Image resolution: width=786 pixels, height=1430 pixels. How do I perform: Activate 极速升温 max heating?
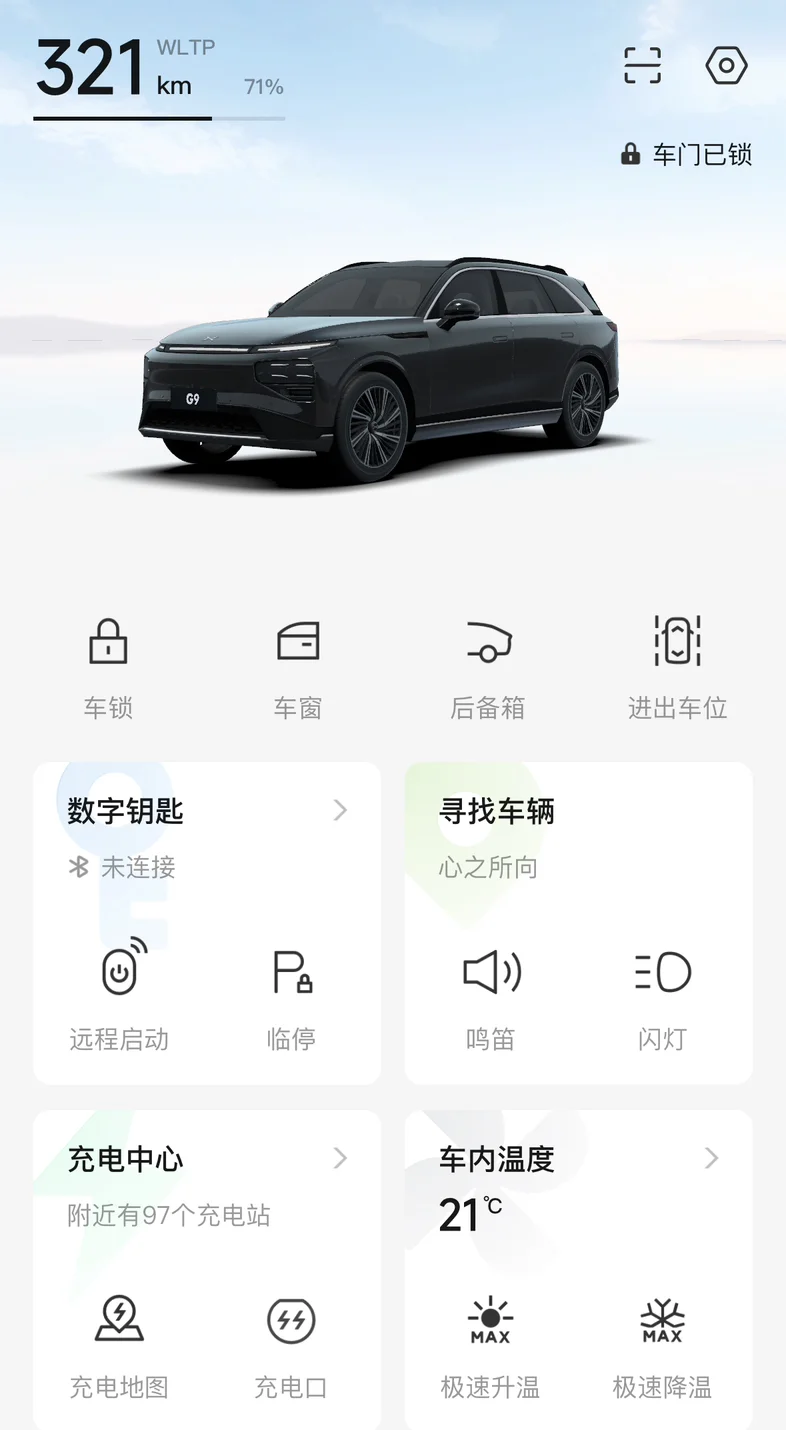click(491, 1344)
